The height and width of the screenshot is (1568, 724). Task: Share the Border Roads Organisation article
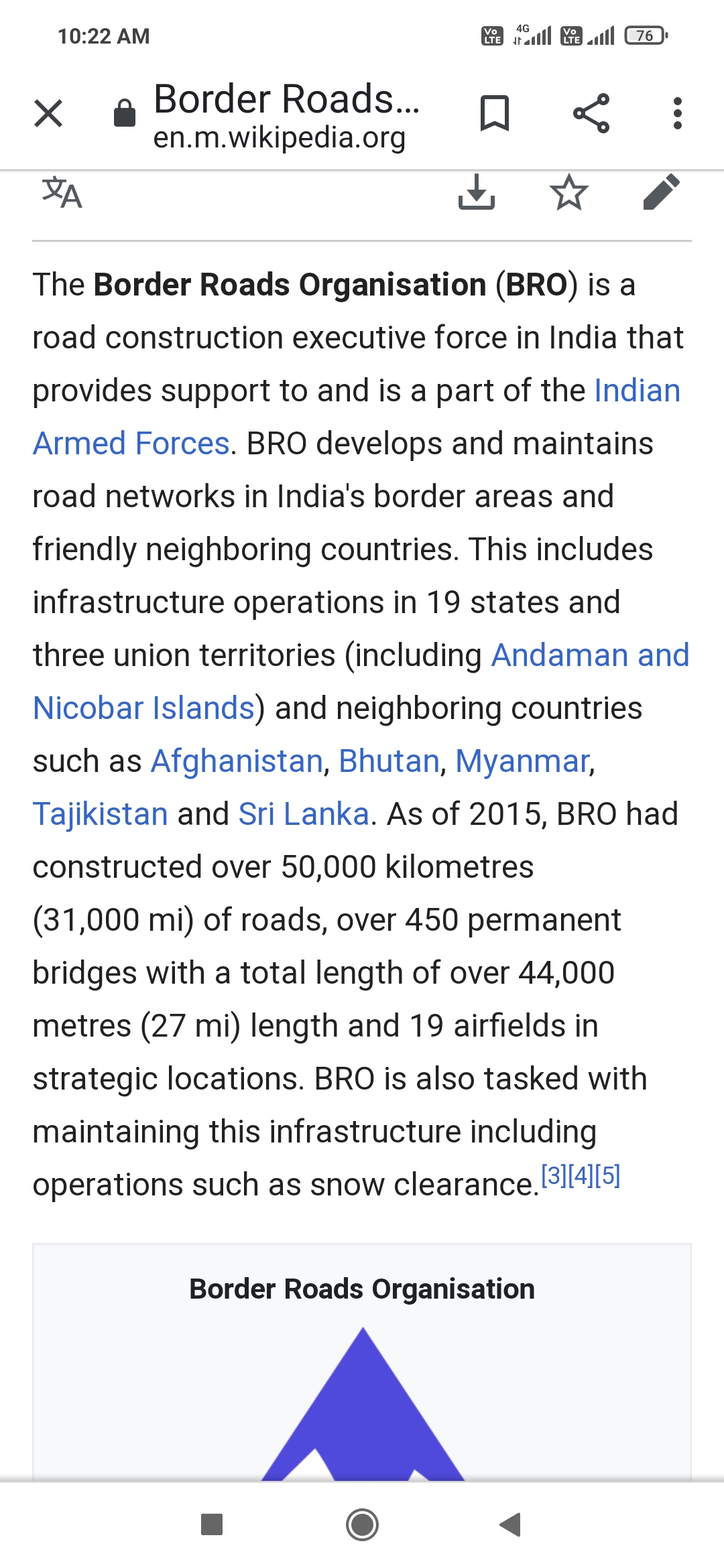[x=591, y=113]
